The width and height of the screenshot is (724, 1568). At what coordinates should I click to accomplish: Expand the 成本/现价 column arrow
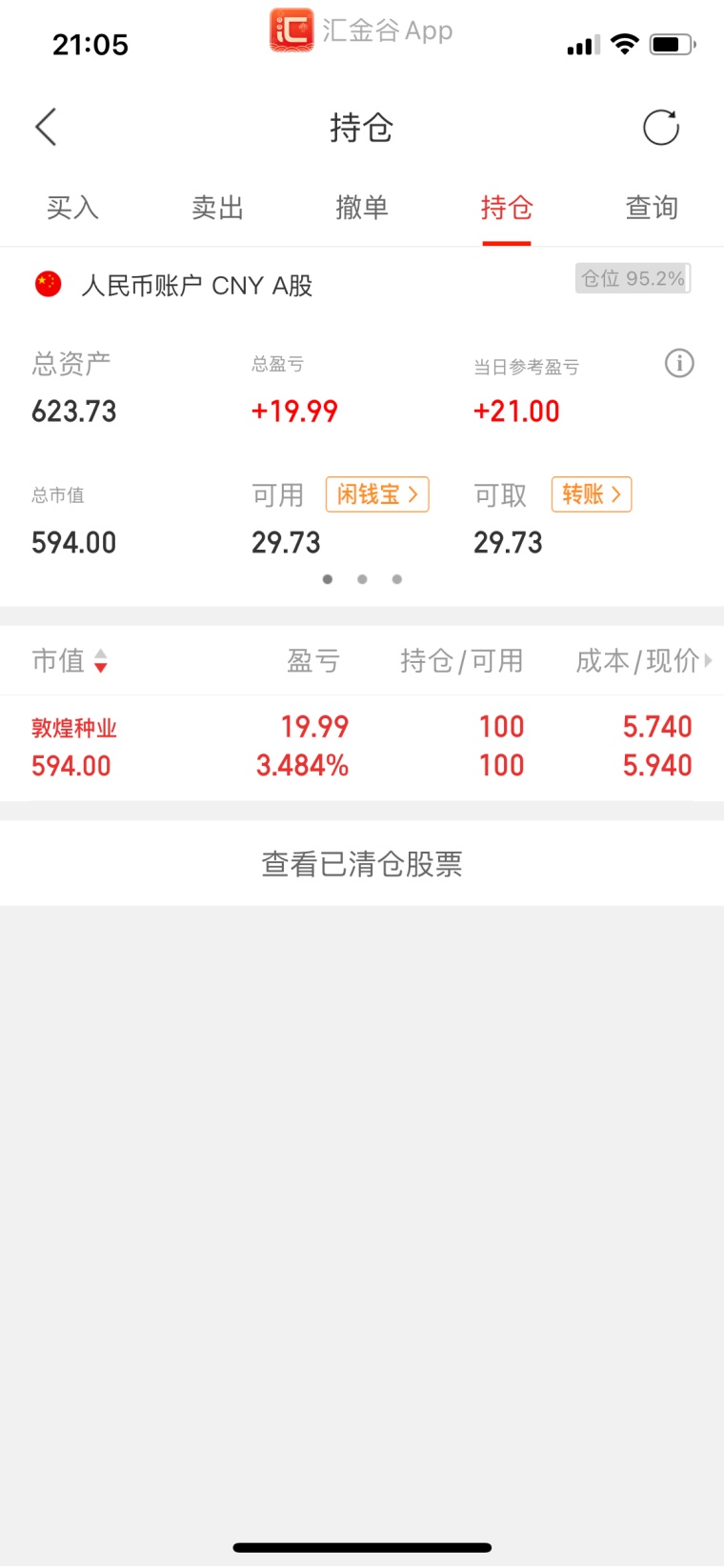[708, 660]
